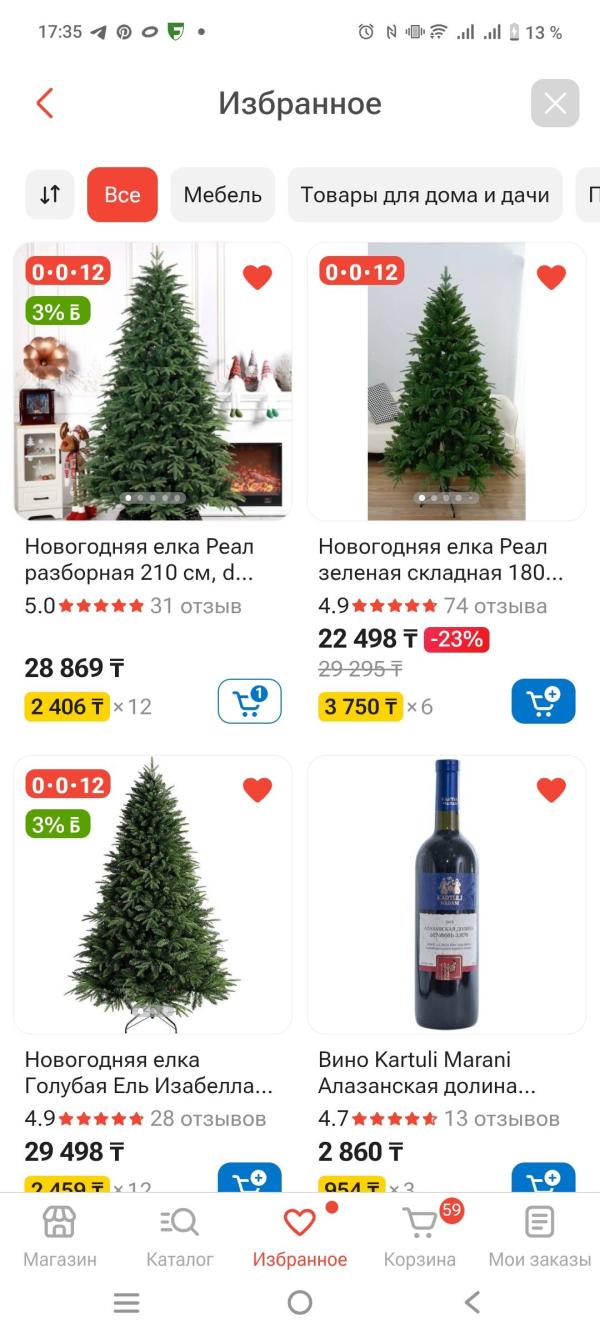This screenshot has height=1332, width=600.
Task: Open cart button for 28 869 ₸ tree
Action: tap(249, 702)
